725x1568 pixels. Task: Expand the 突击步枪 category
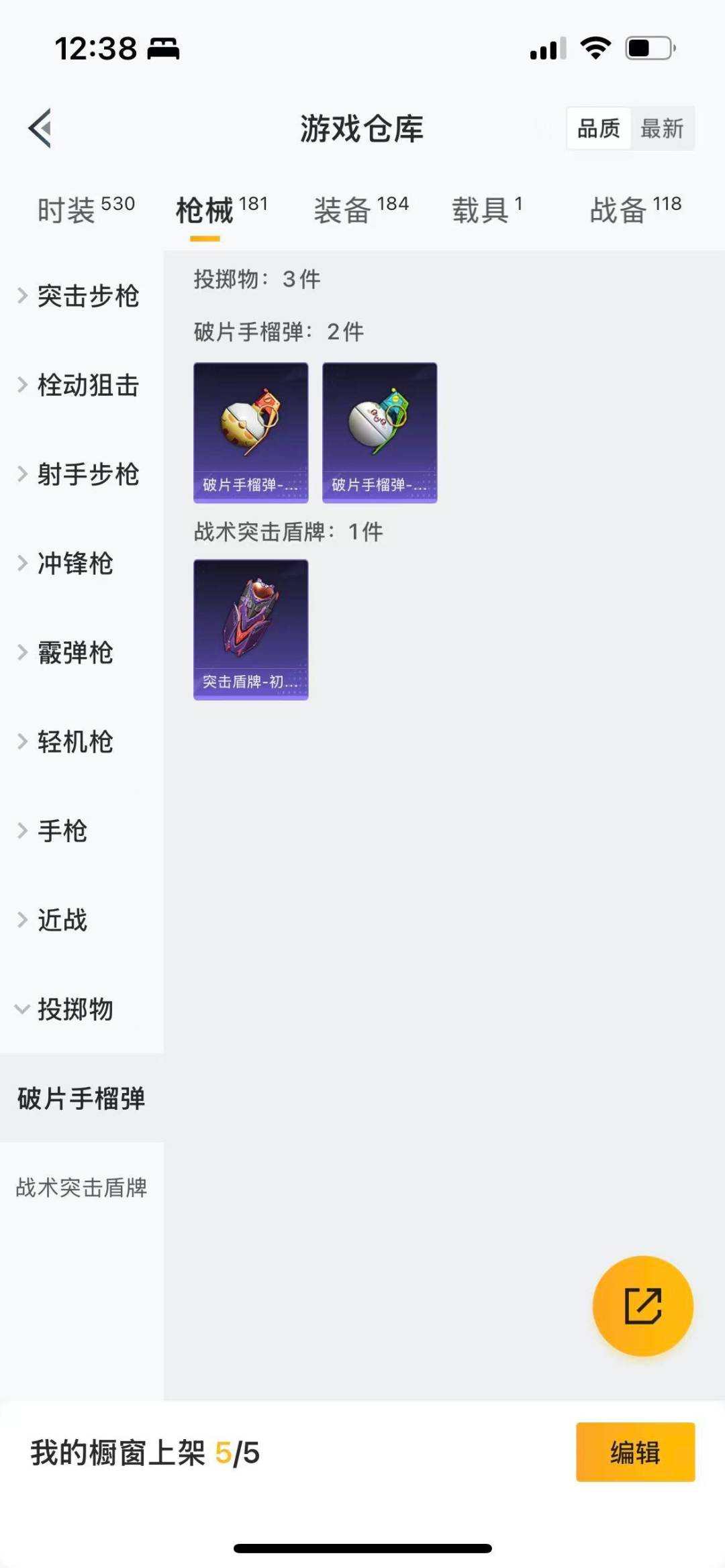[x=89, y=296]
